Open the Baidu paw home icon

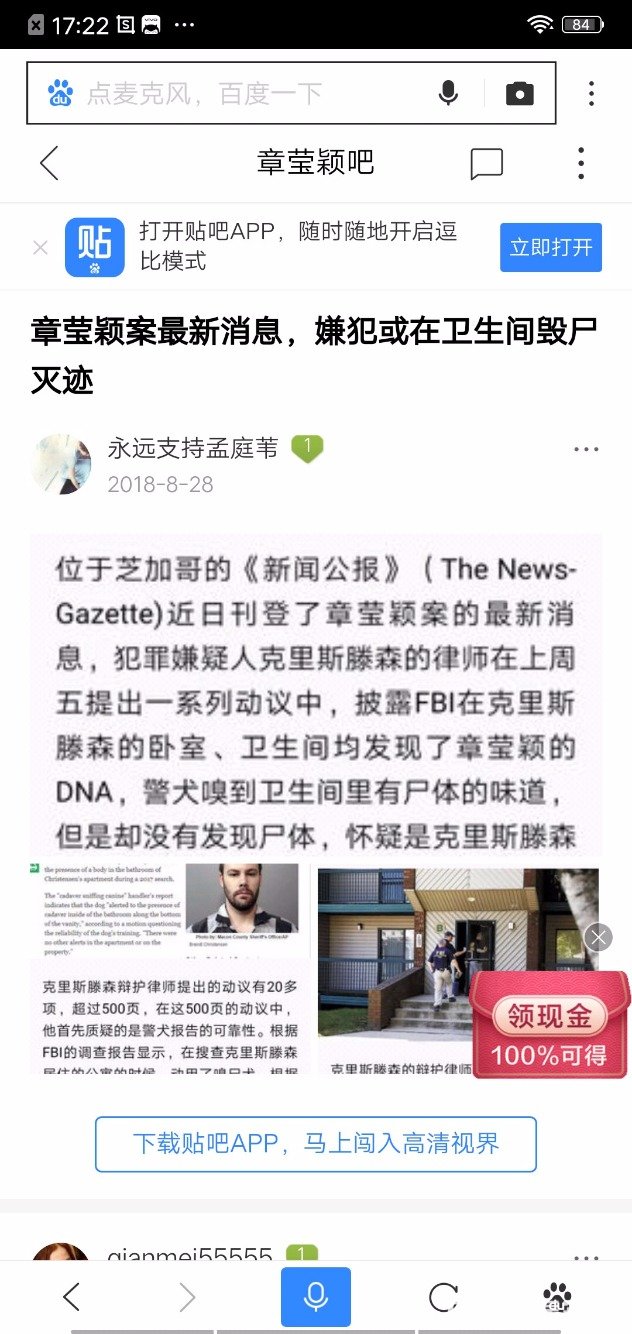click(557, 1297)
